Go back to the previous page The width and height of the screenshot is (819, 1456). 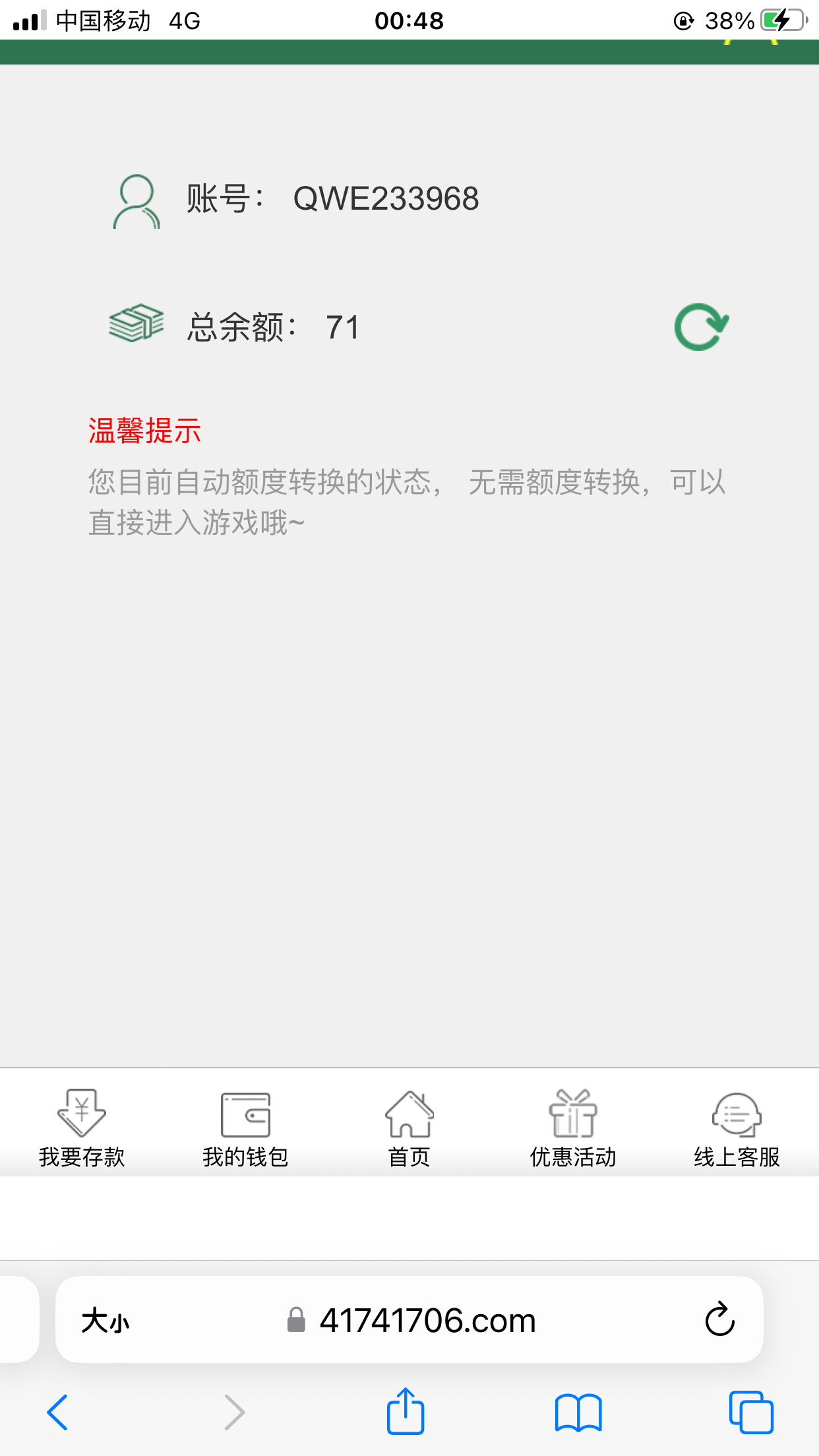(x=57, y=1412)
